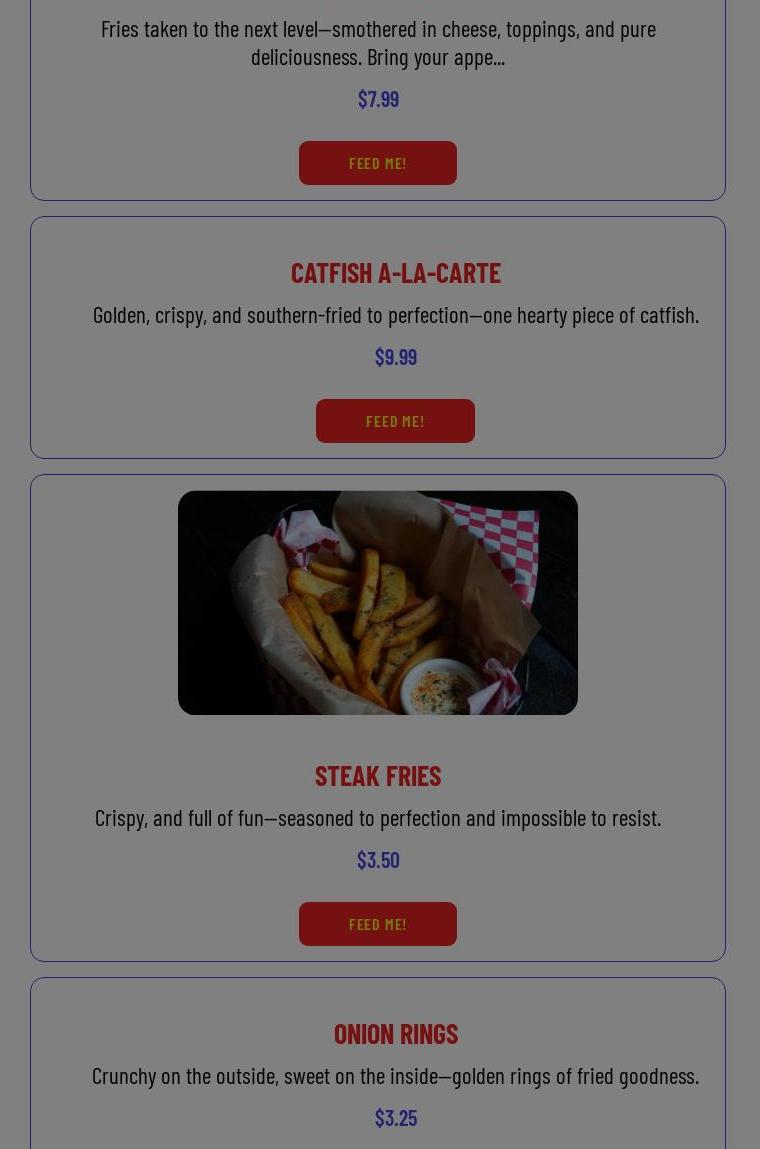760x1149 pixels.
Task: Click the catfish item description text
Action: (395, 314)
